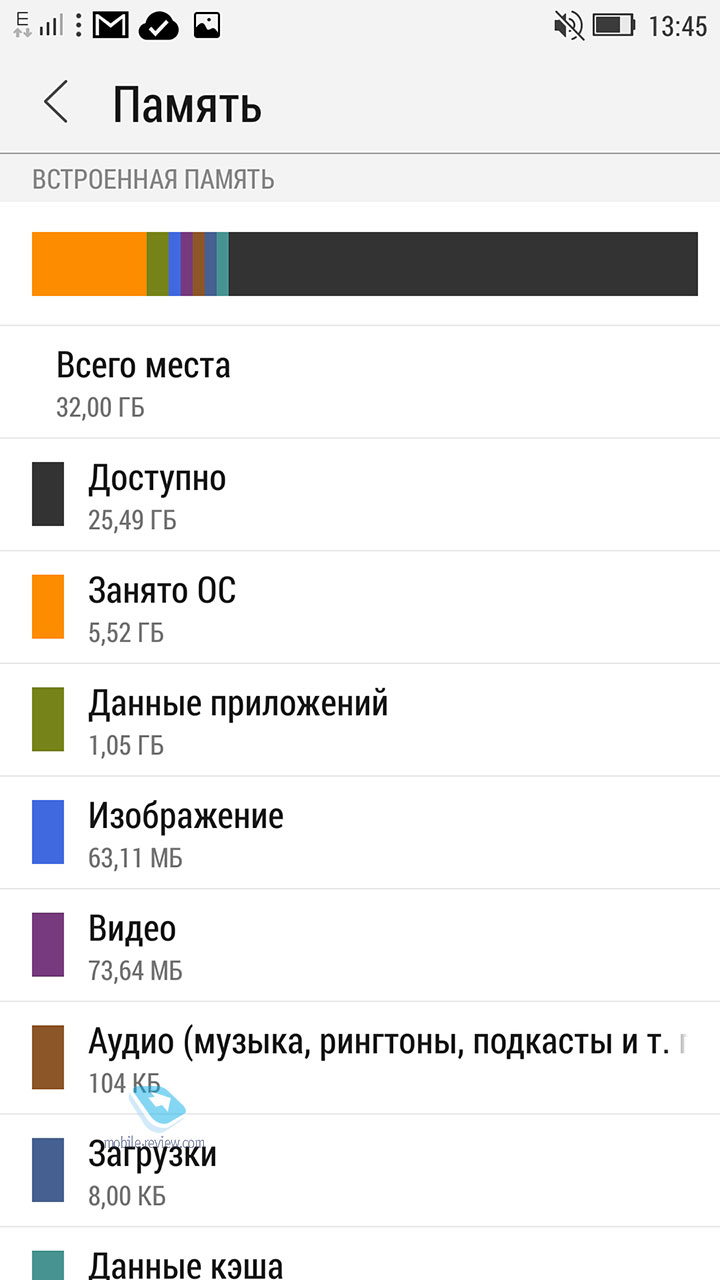
Task: Select Данные приложений storage entry
Action: (x=360, y=720)
